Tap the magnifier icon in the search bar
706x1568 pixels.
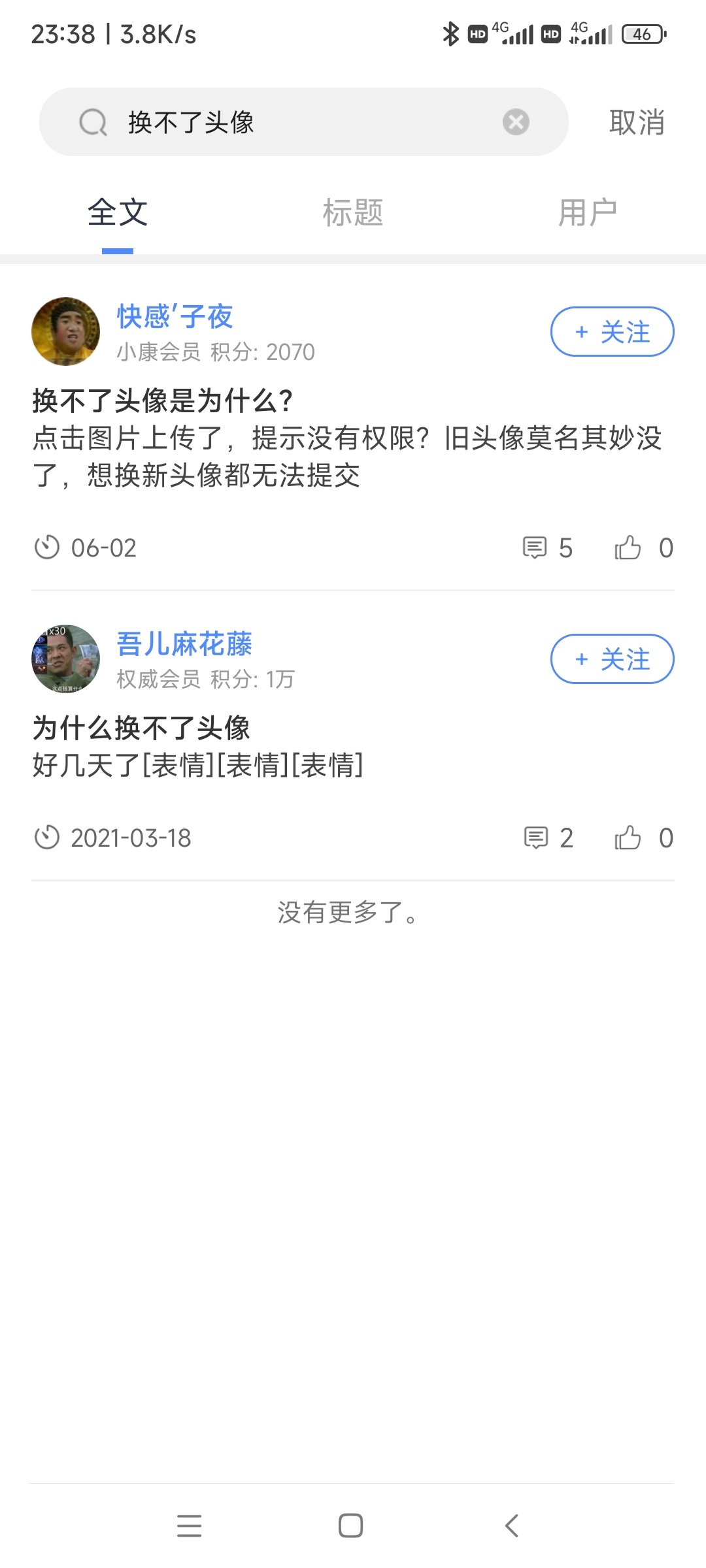point(93,122)
